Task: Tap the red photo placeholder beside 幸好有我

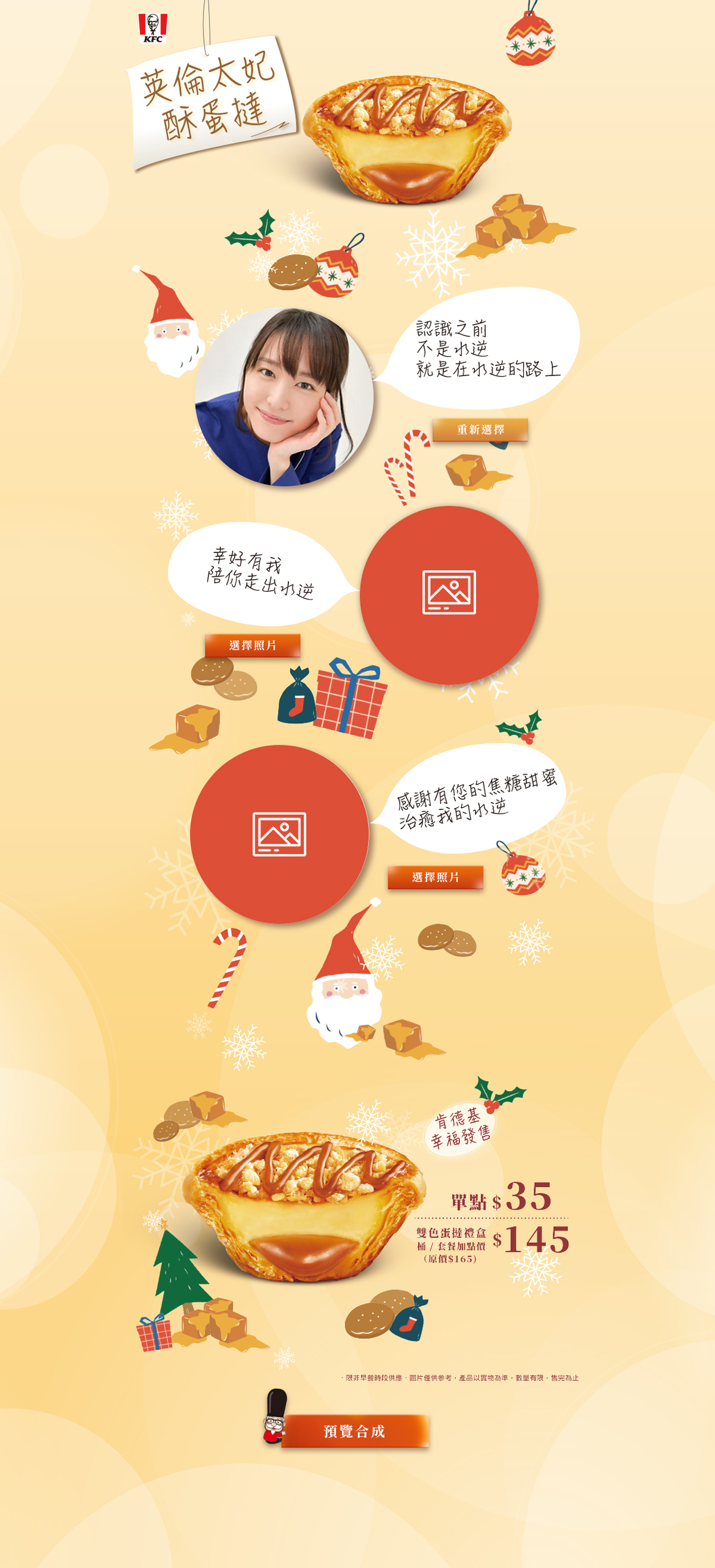Action: (x=449, y=594)
